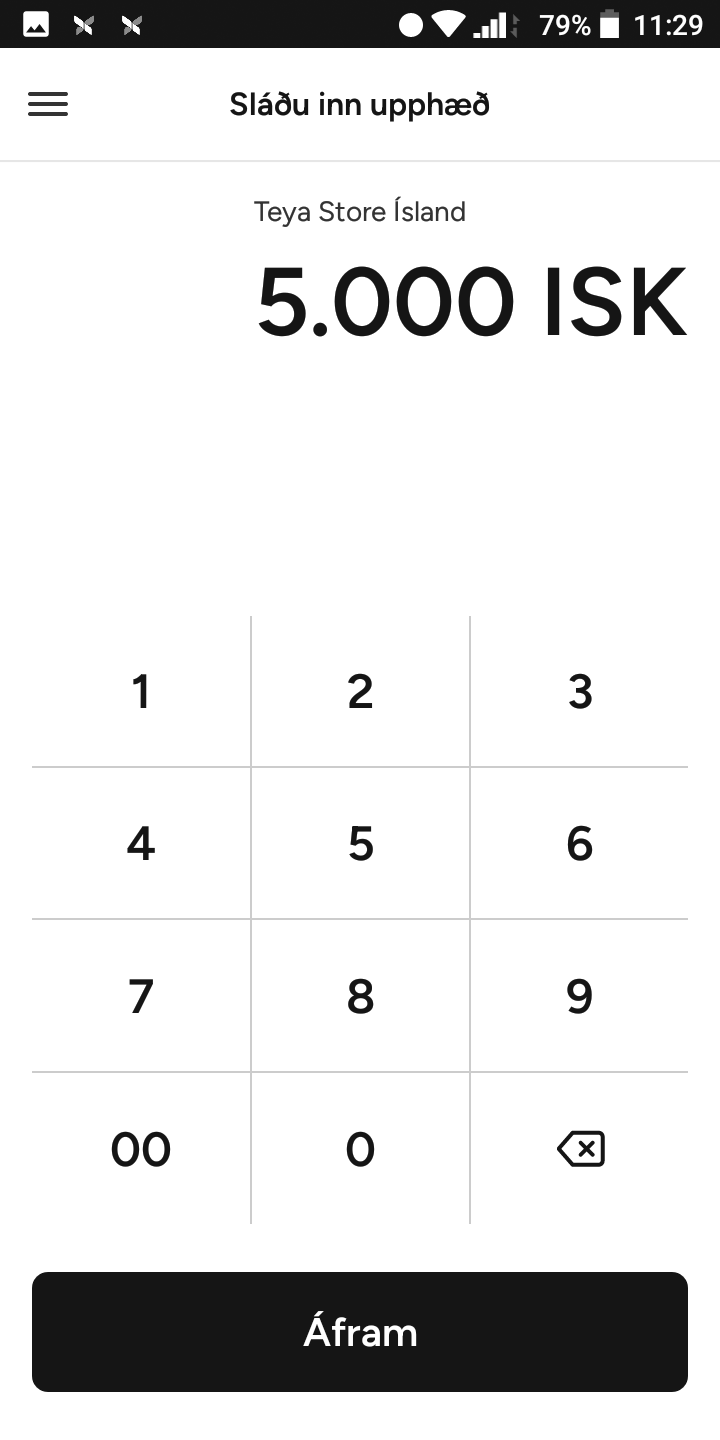Tap the 6 key

point(580,843)
